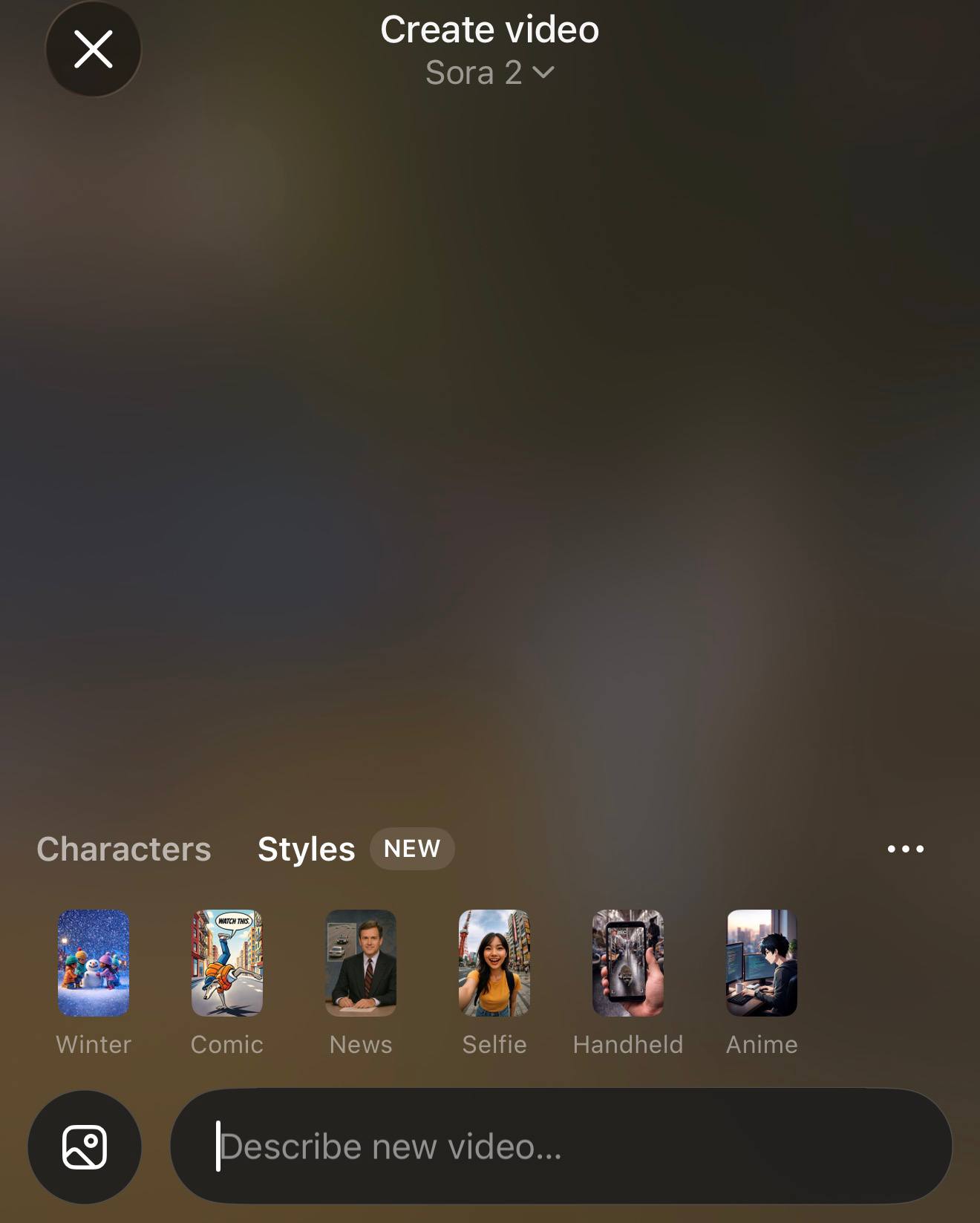Switch to the Characters tab
The height and width of the screenshot is (1223, 980).
pos(124,849)
